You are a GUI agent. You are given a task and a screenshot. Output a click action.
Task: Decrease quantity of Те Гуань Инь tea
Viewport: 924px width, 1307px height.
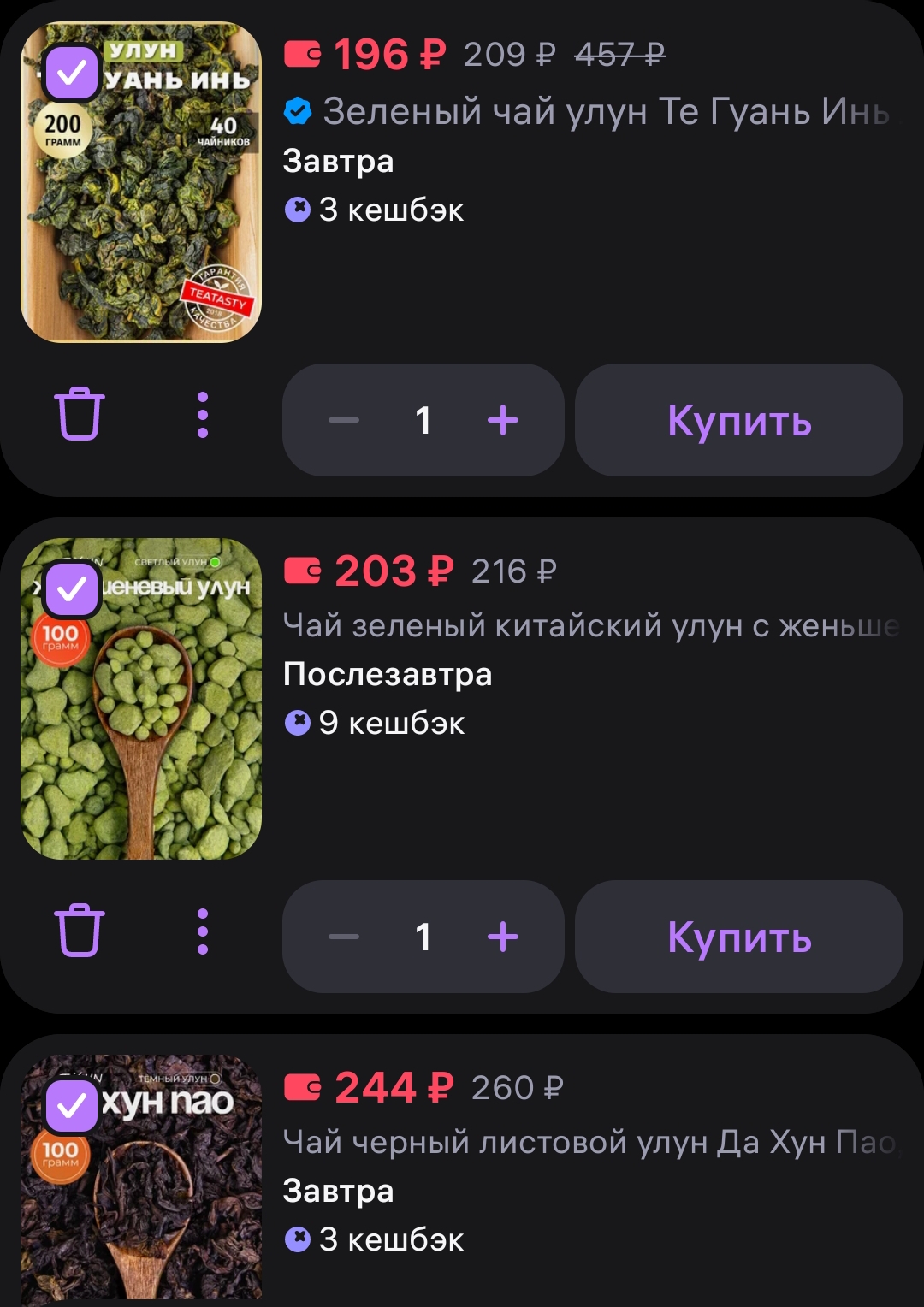coord(344,420)
